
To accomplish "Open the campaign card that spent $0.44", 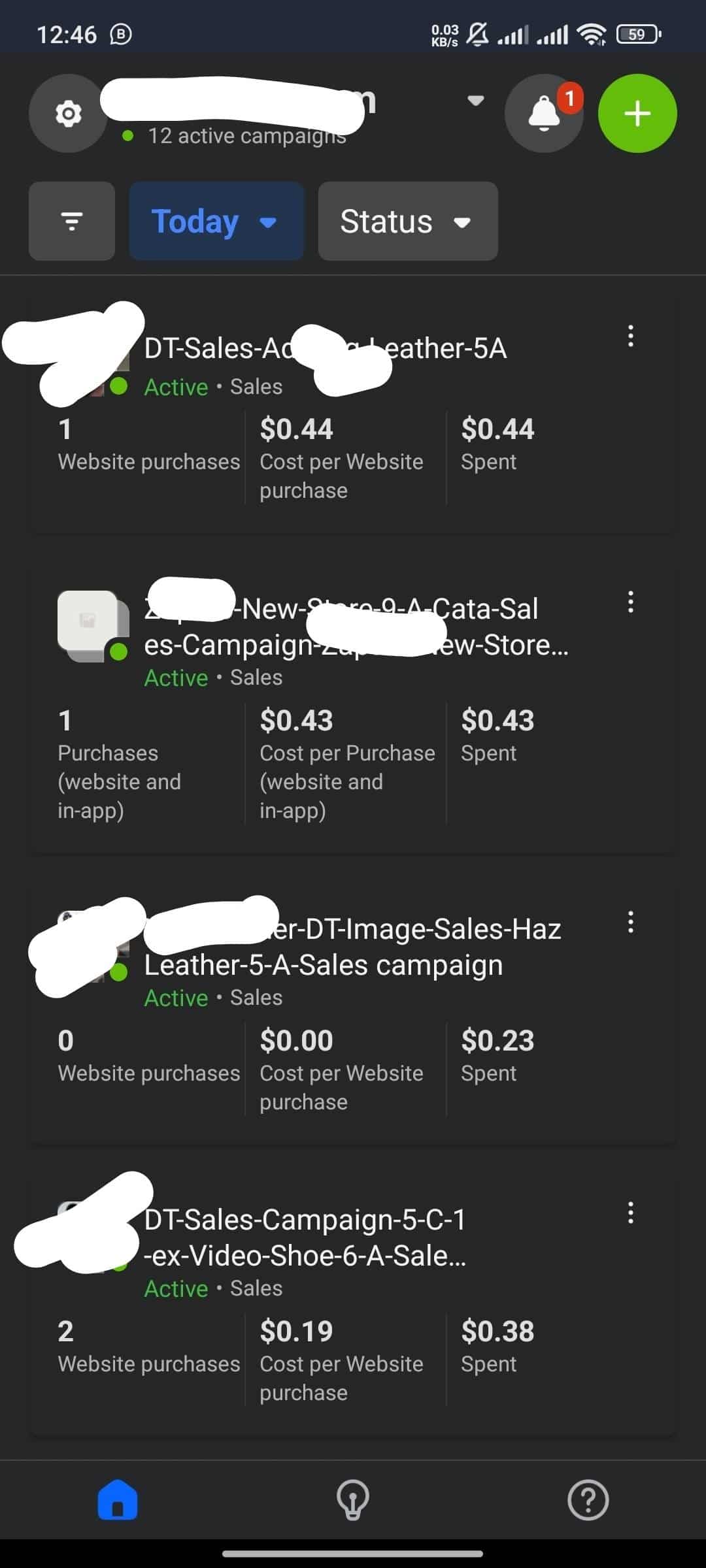I will click(x=353, y=415).
